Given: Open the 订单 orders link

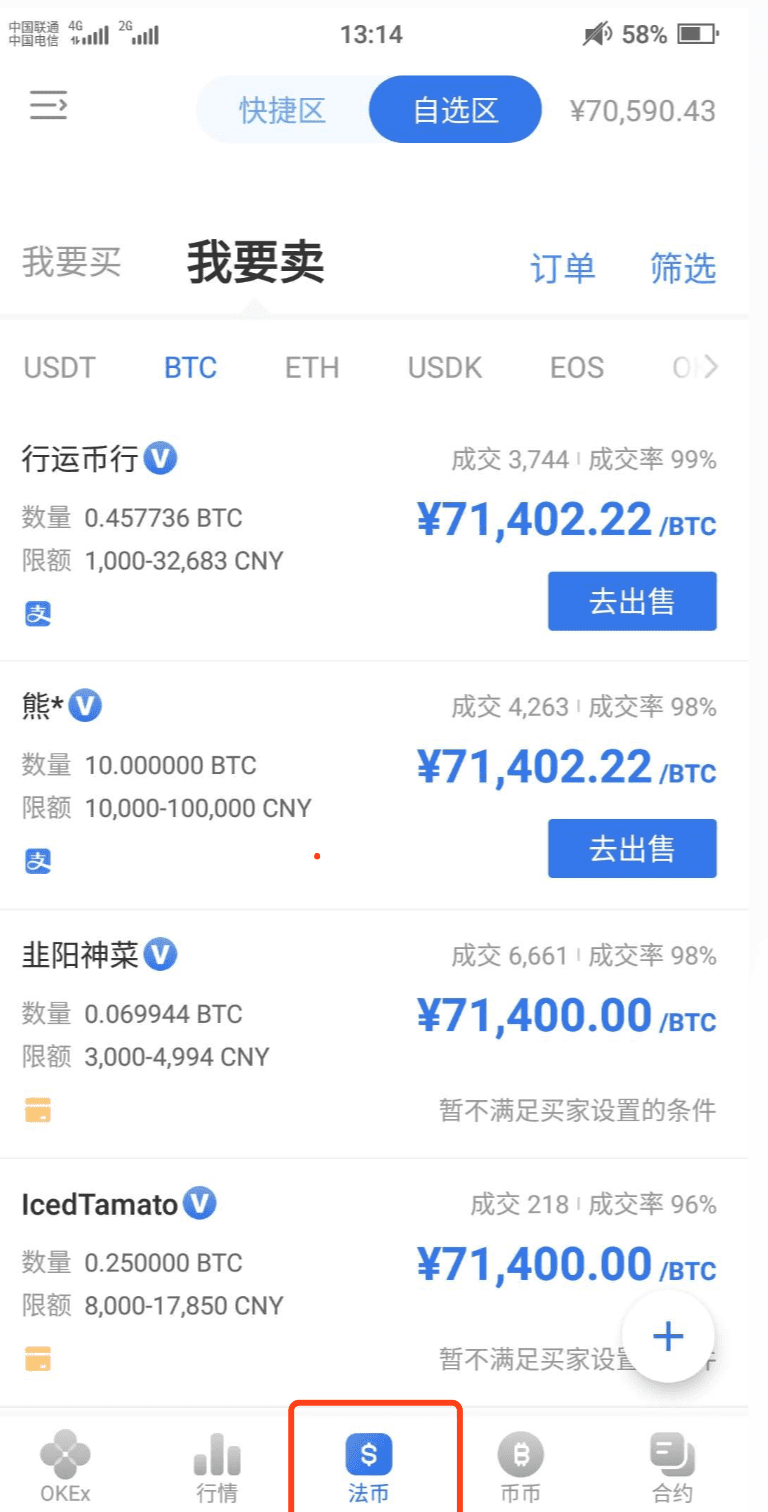Looking at the screenshot, I should point(562,268).
